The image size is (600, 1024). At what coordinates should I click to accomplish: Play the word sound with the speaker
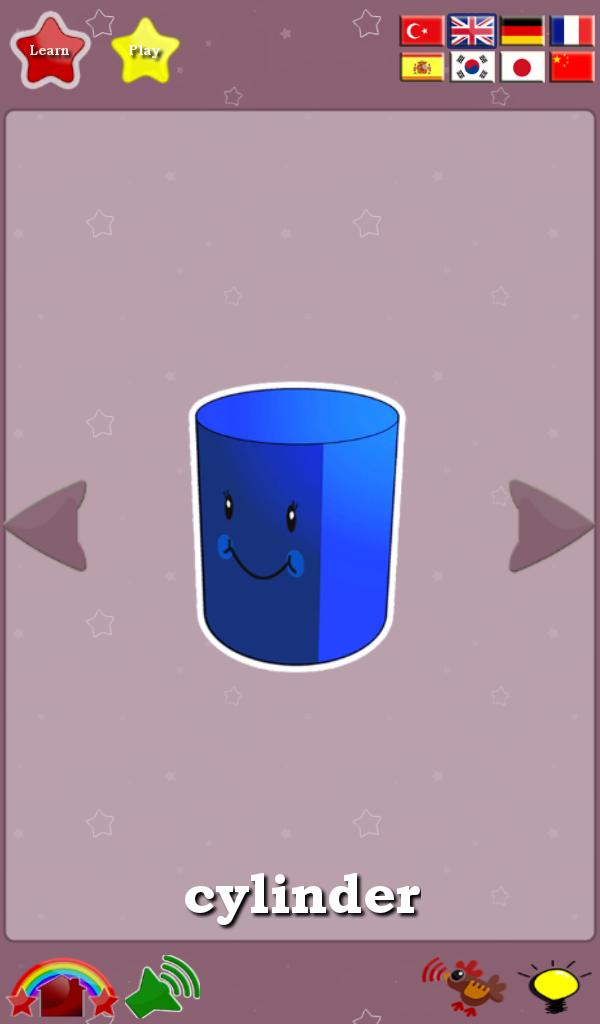[x=162, y=986]
